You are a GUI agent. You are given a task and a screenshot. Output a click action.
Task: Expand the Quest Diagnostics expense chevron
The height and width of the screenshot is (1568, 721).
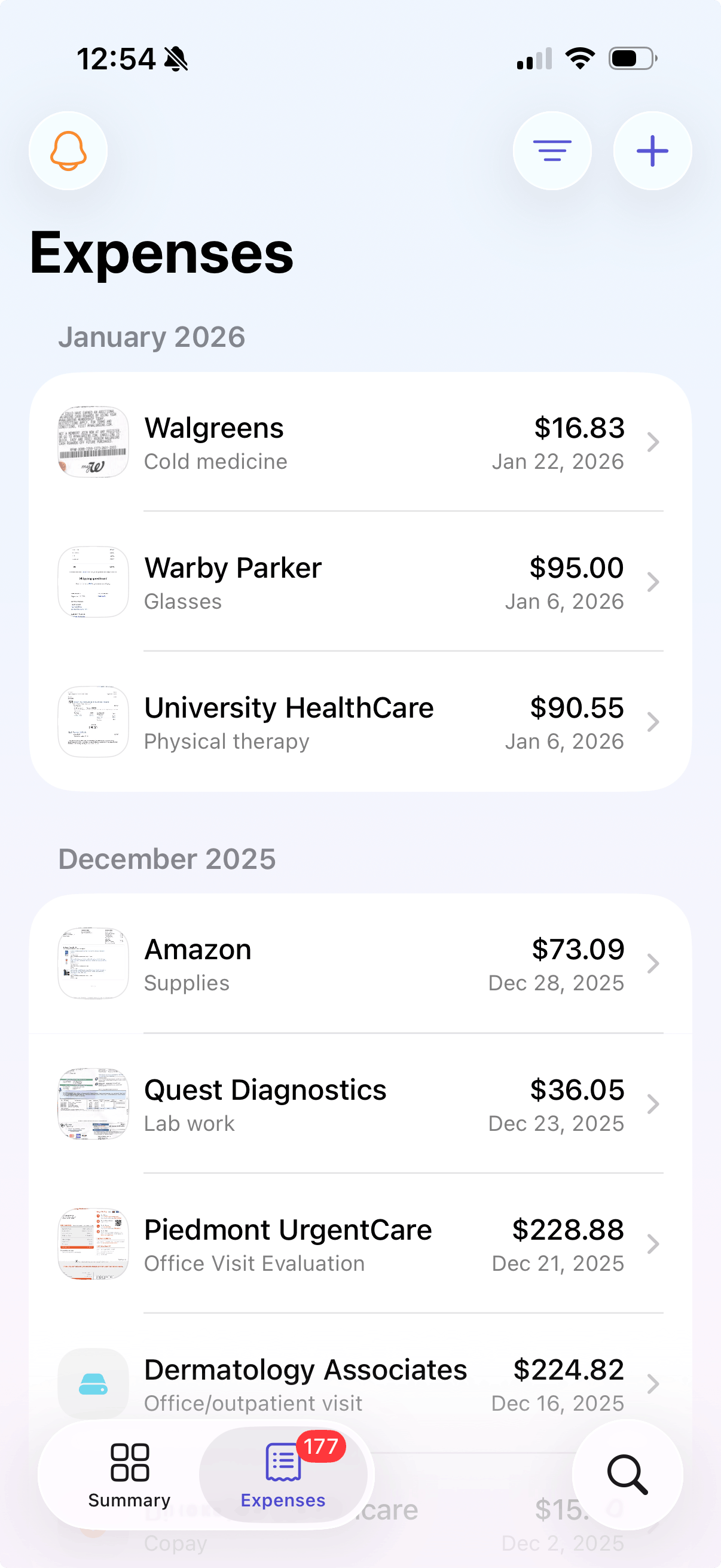coord(653,1105)
